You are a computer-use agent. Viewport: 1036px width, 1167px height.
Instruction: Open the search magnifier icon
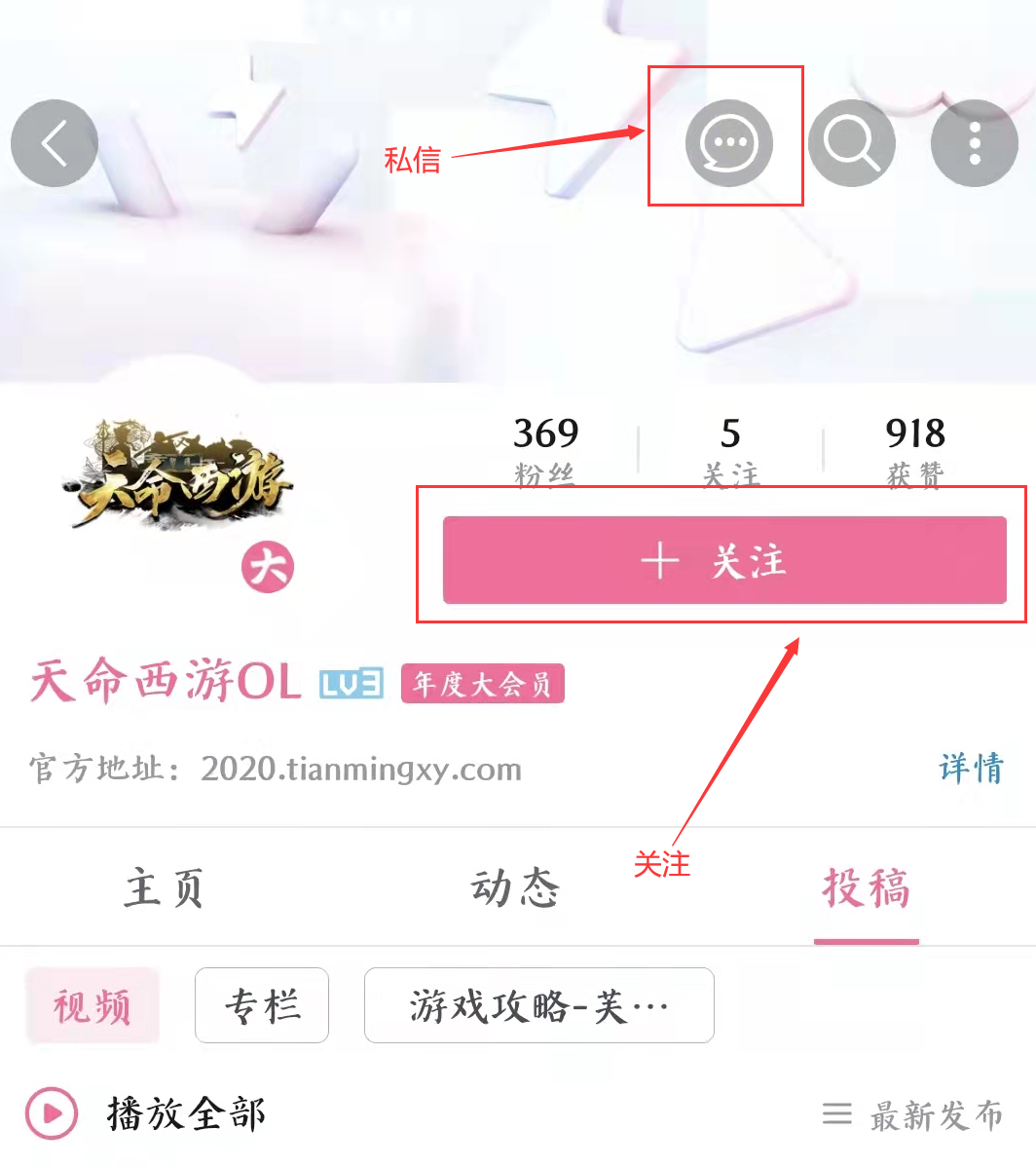pyautogui.click(x=851, y=144)
